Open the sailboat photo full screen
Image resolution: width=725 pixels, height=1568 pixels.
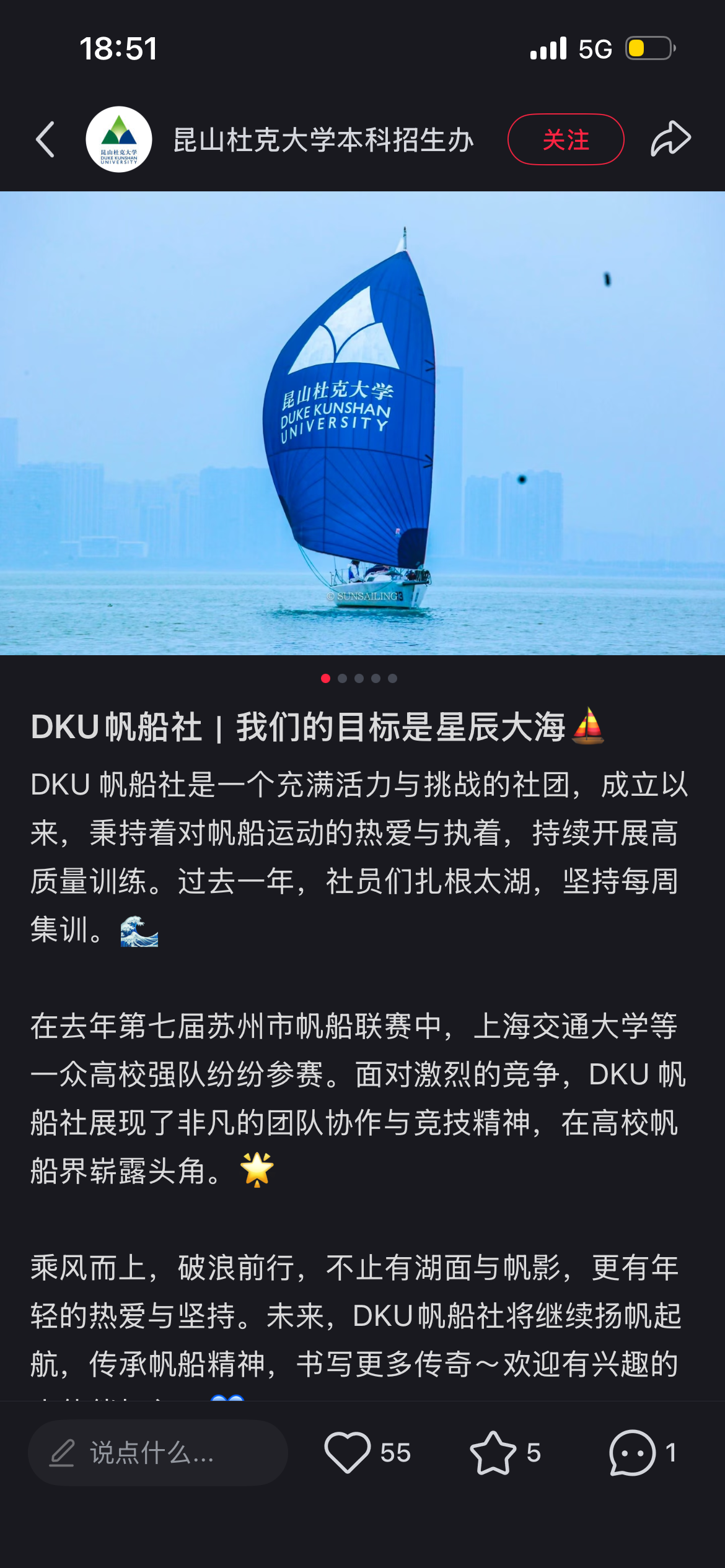click(x=362, y=423)
